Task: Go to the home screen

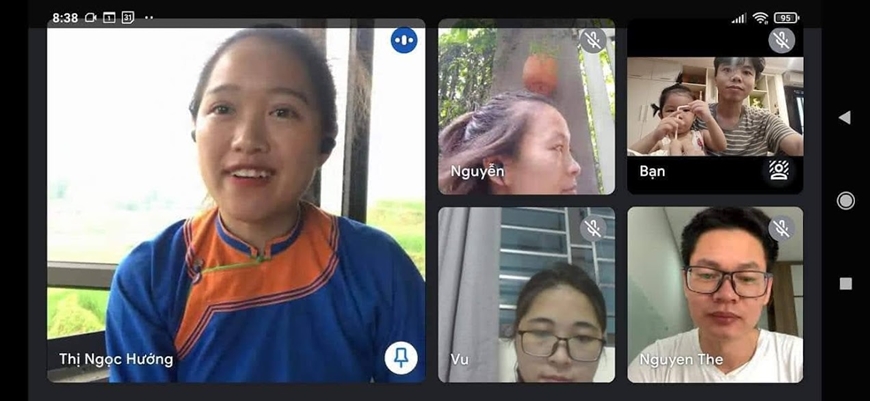Action: tap(845, 201)
